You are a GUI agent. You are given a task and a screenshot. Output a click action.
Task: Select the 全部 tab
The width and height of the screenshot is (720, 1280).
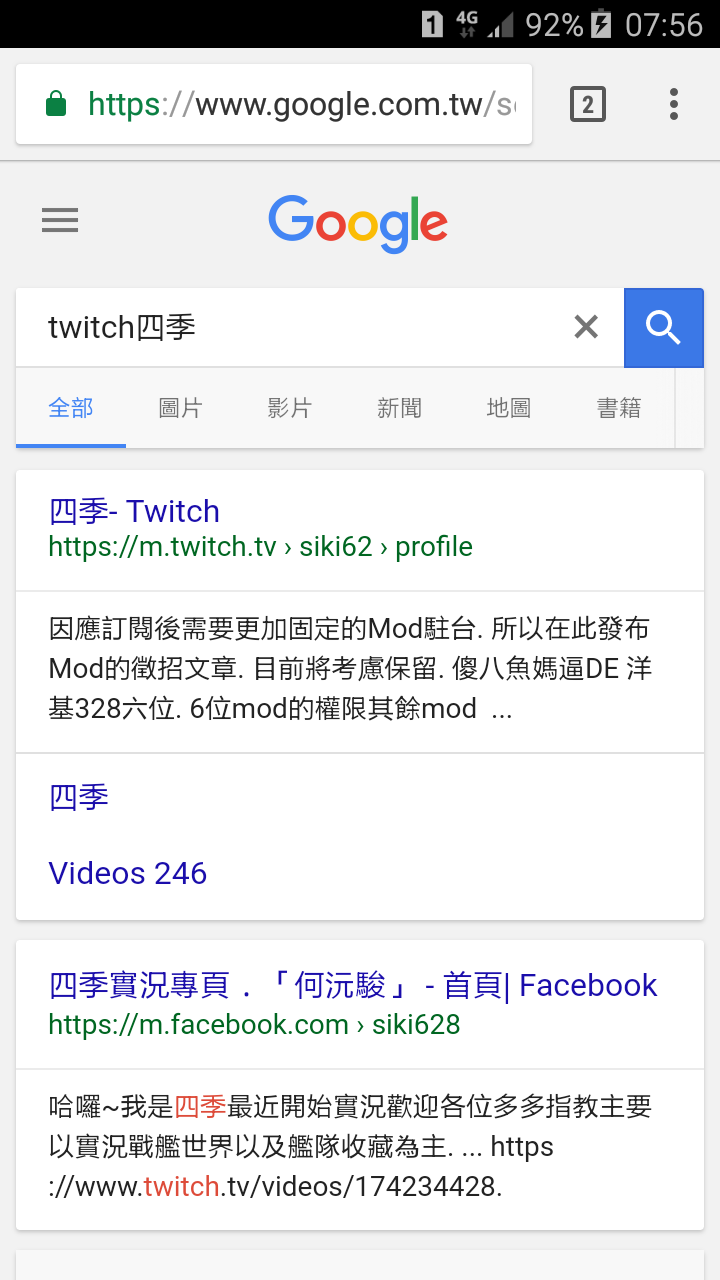[x=71, y=408]
